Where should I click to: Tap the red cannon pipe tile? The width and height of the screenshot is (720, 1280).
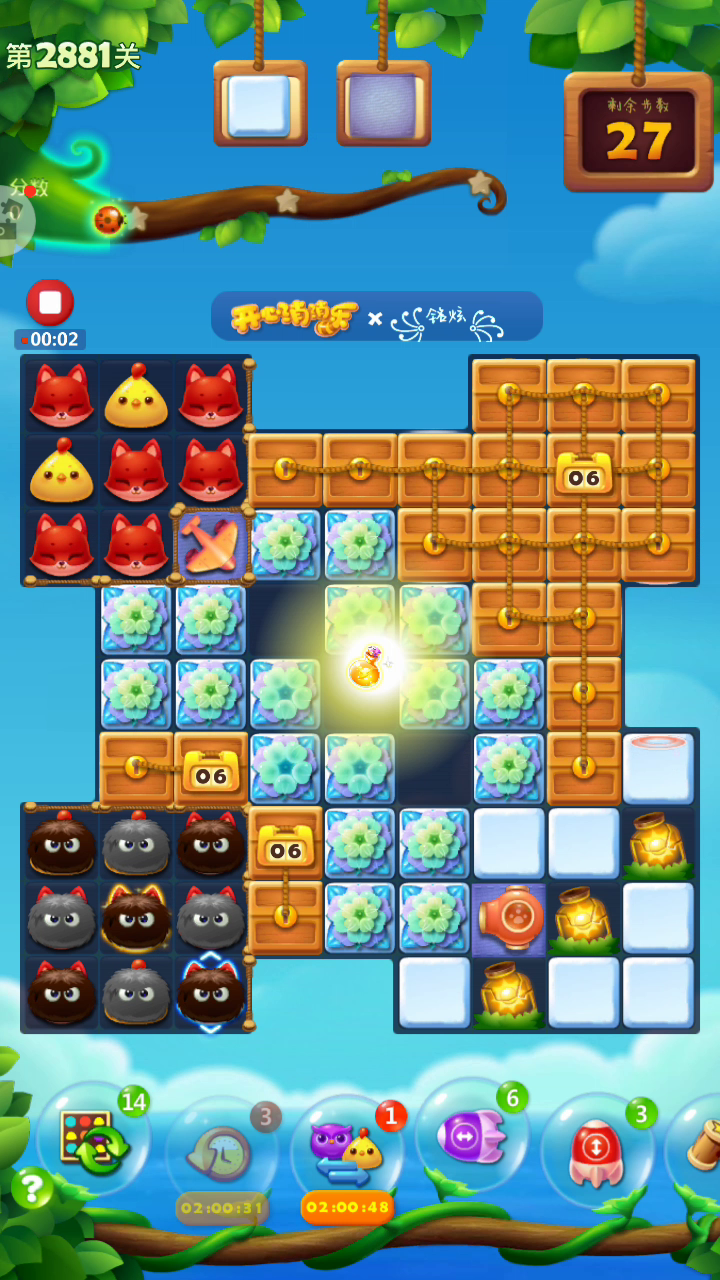pos(510,917)
